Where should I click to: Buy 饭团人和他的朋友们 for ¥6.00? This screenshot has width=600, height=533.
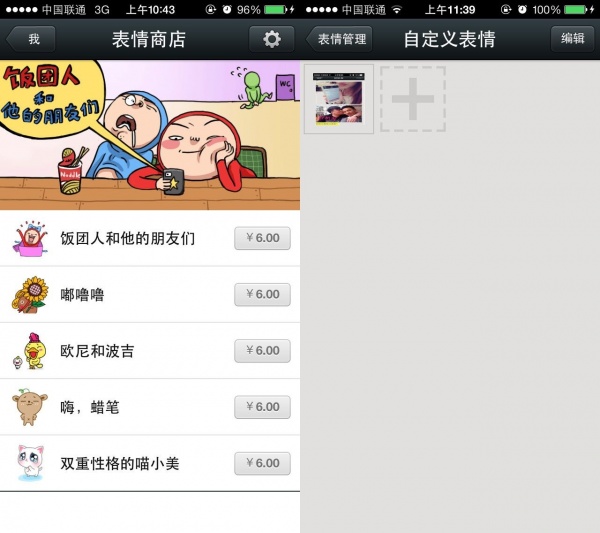(262, 239)
